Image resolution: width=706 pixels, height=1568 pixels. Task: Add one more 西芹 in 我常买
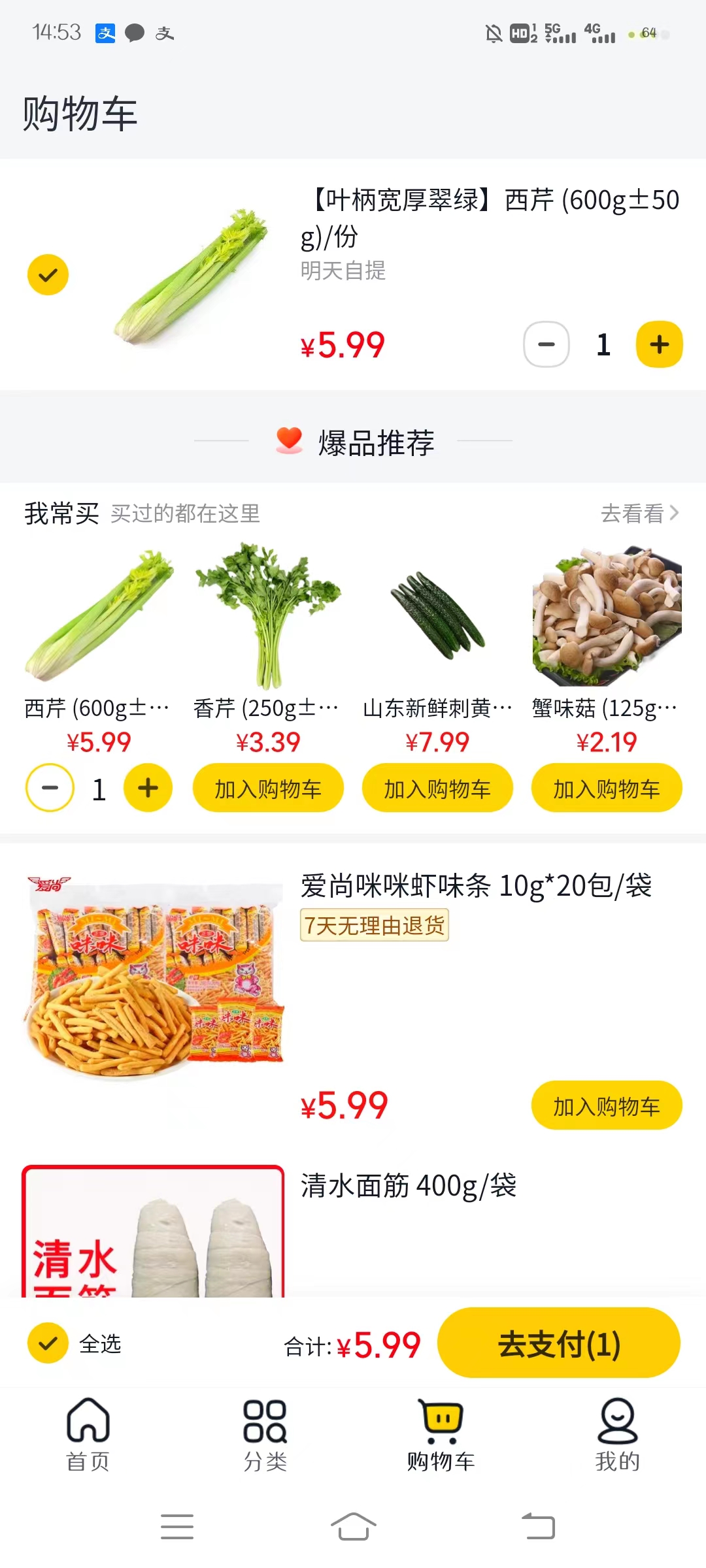[x=148, y=788]
